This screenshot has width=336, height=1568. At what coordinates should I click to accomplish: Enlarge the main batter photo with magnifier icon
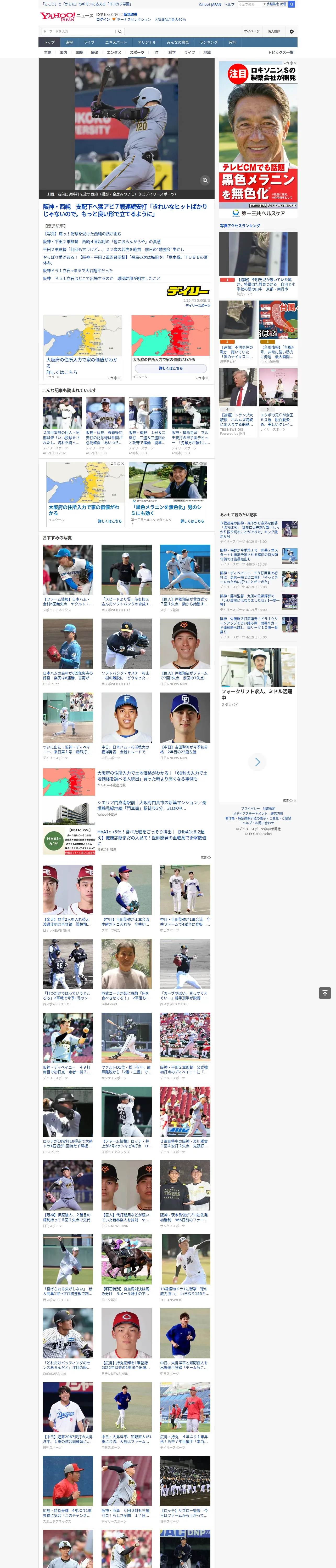pyautogui.click(x=205, y=180)
